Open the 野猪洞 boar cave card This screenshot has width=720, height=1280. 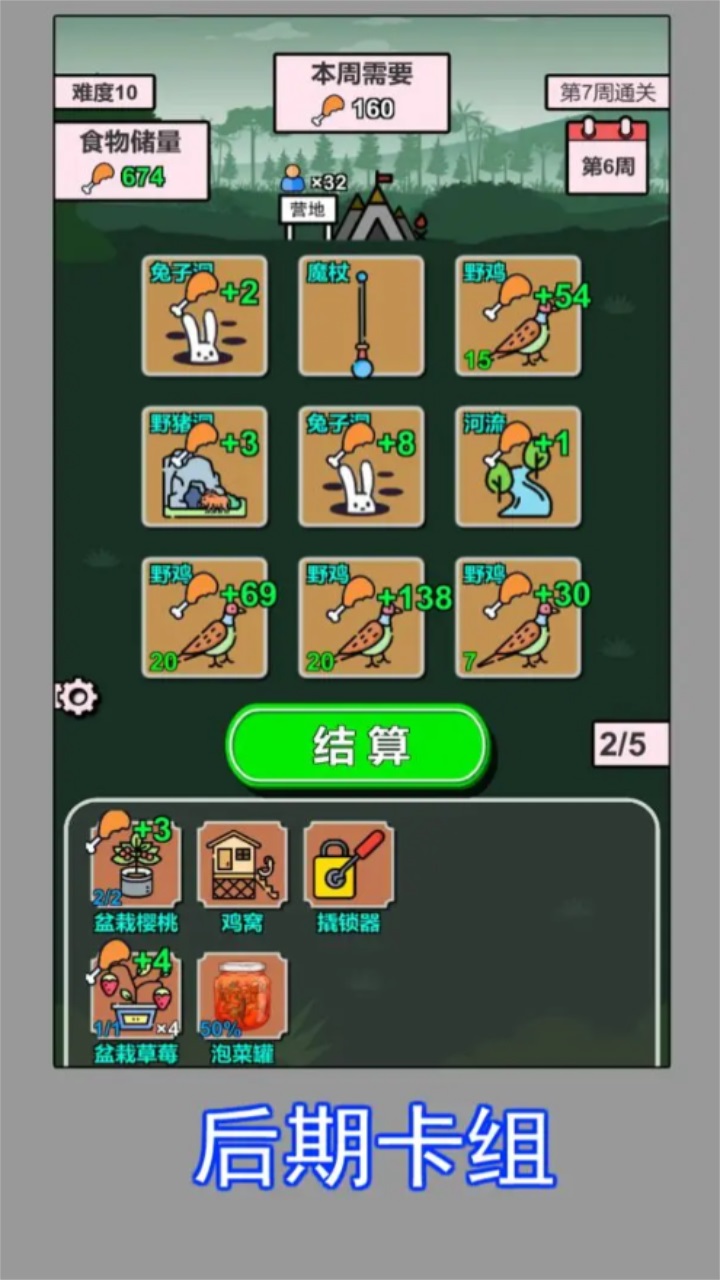click(204, 466)
